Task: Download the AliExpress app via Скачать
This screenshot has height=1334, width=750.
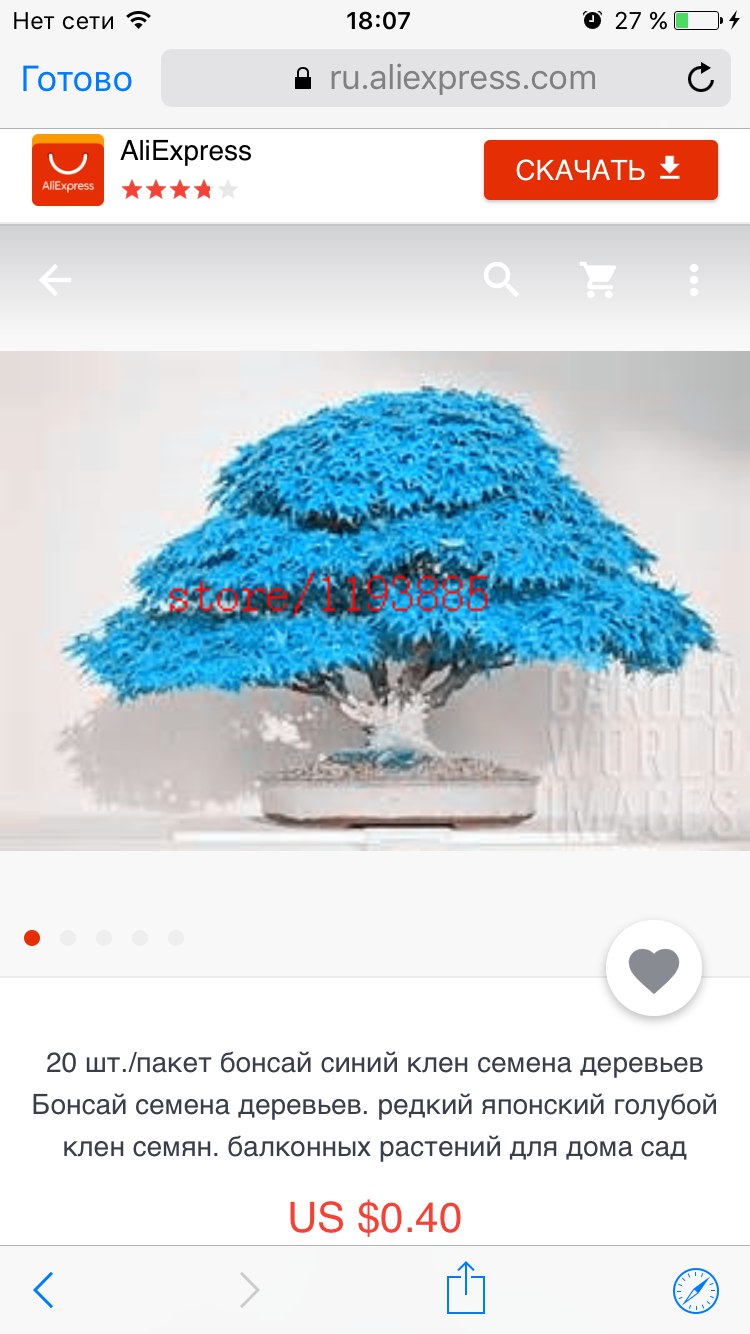Action: point(600,170)
